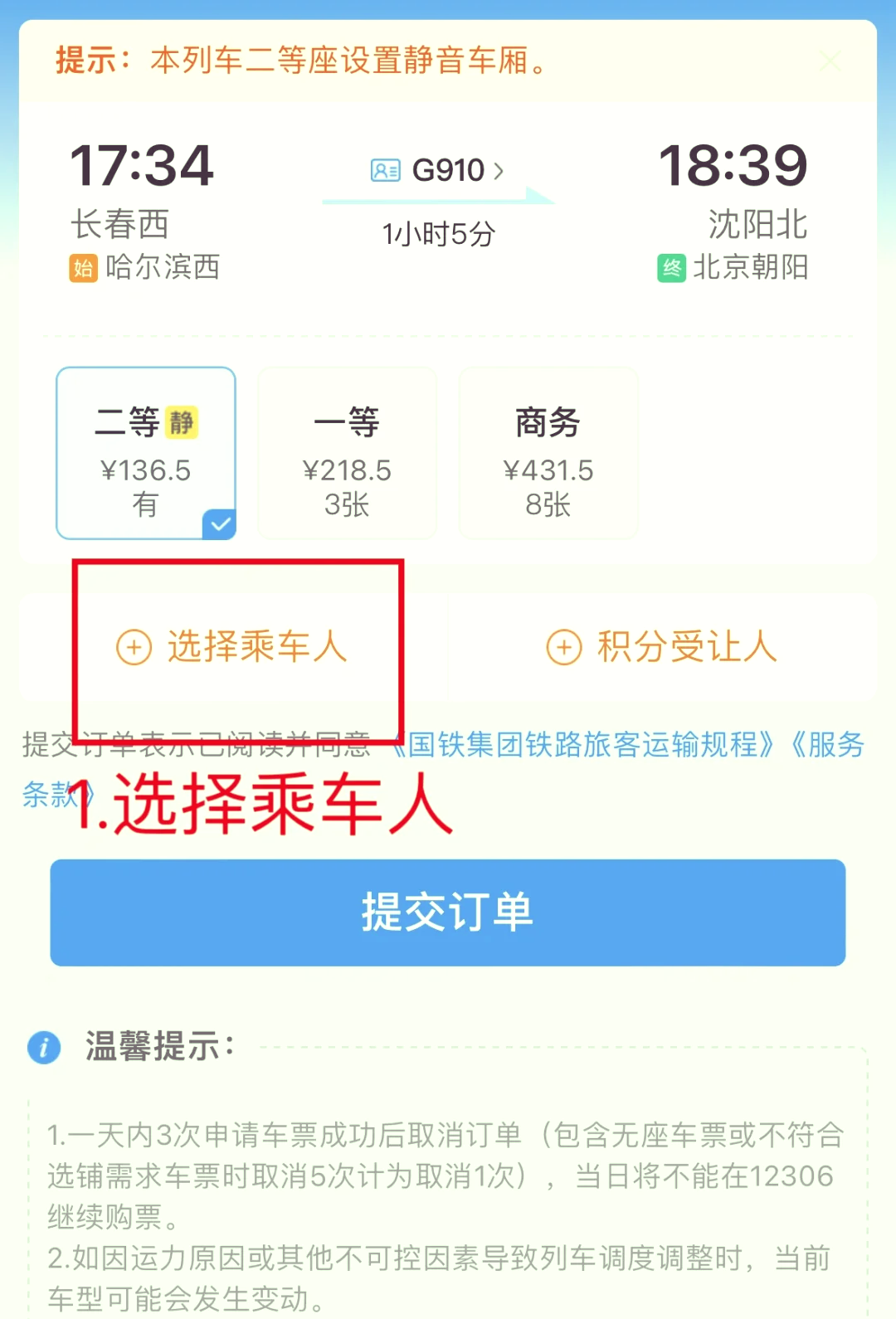Select the 一等 seat class at ¥218.5
896x1319 pixels.
[347, 454]
